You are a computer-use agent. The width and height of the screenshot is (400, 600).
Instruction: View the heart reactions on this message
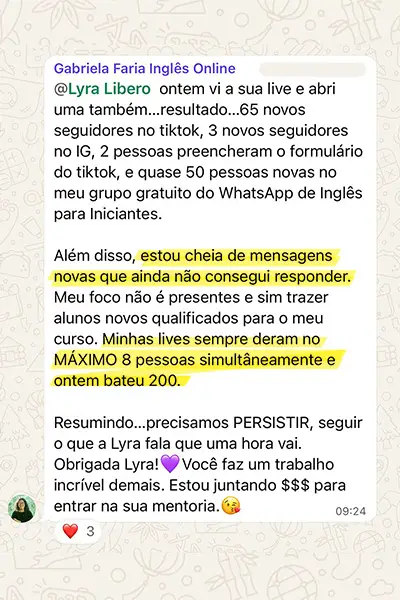[x=78, y=531]
